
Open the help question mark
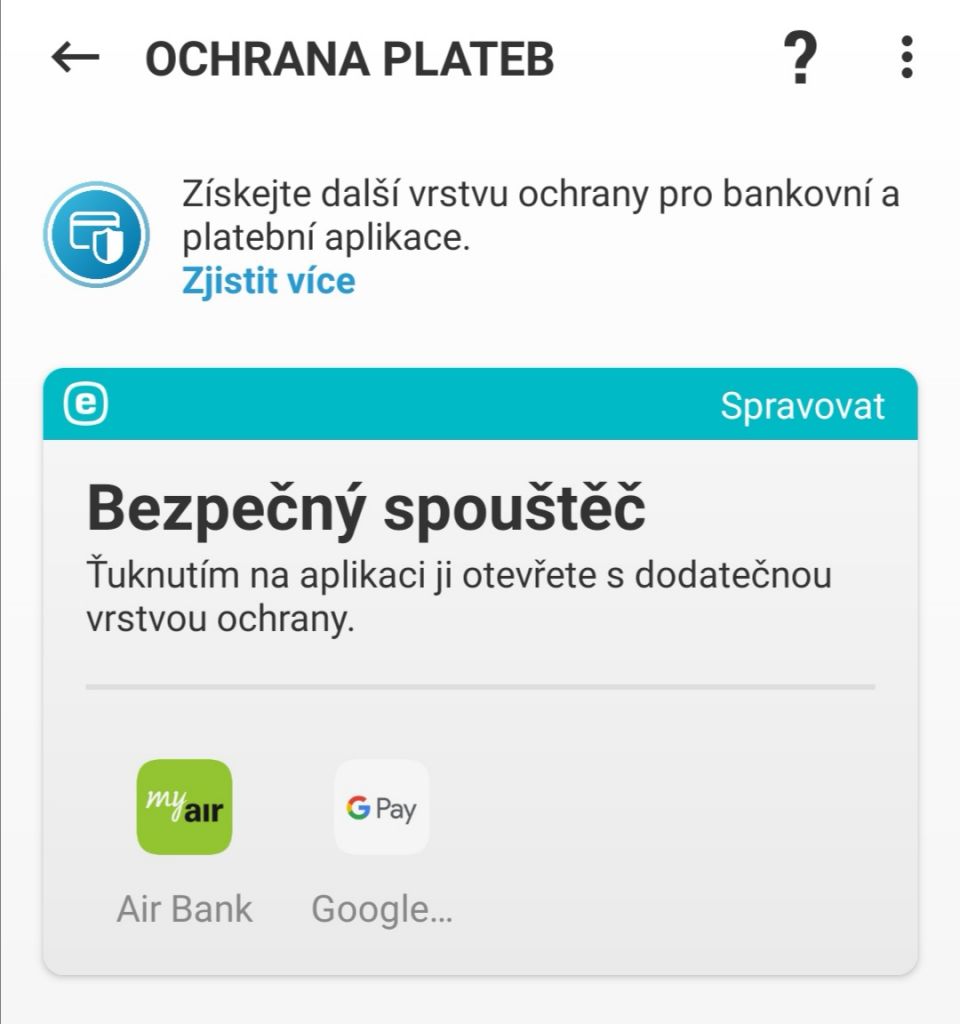(x=800, y=59)
